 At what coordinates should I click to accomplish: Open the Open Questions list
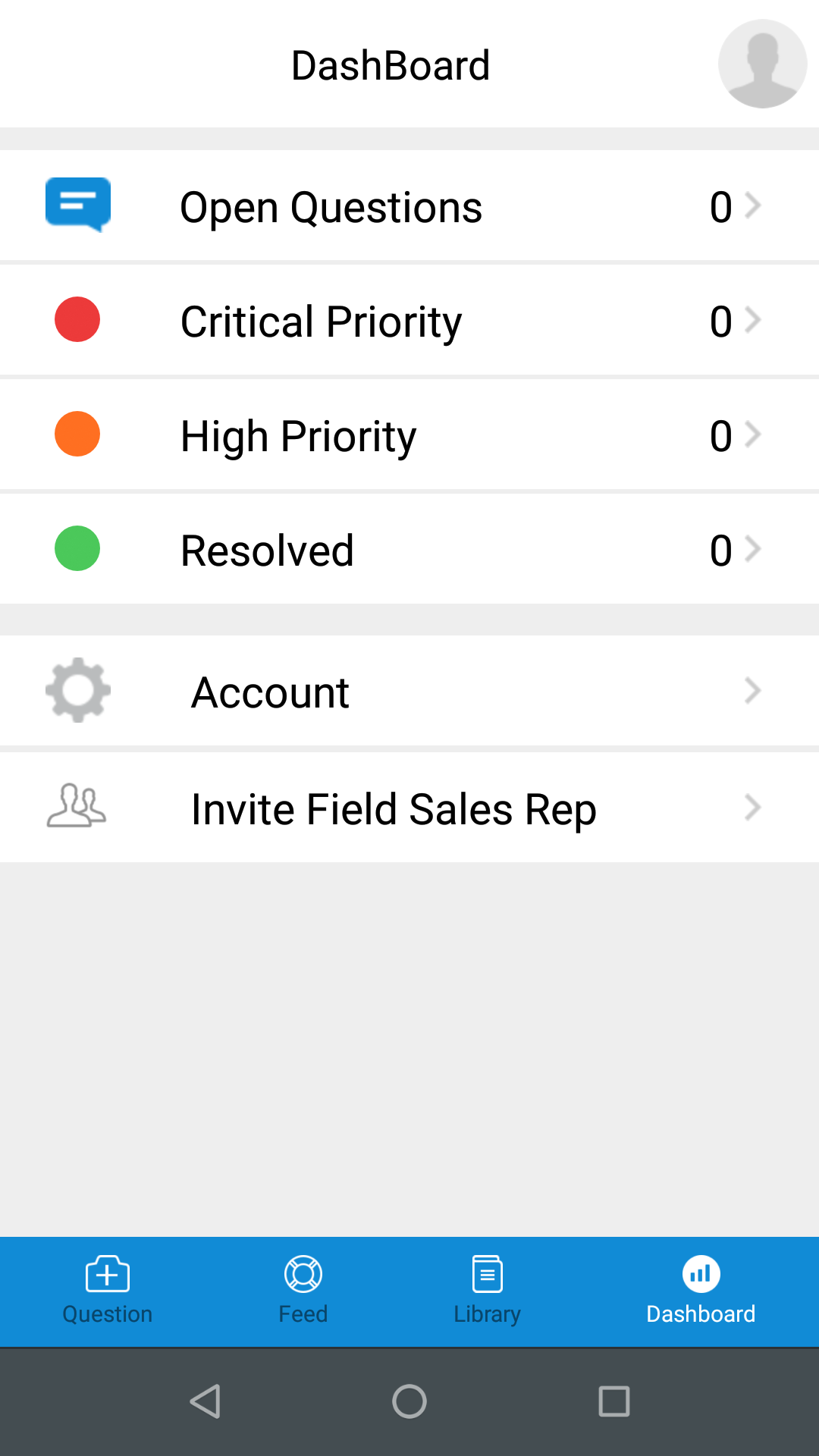[409, 206]
